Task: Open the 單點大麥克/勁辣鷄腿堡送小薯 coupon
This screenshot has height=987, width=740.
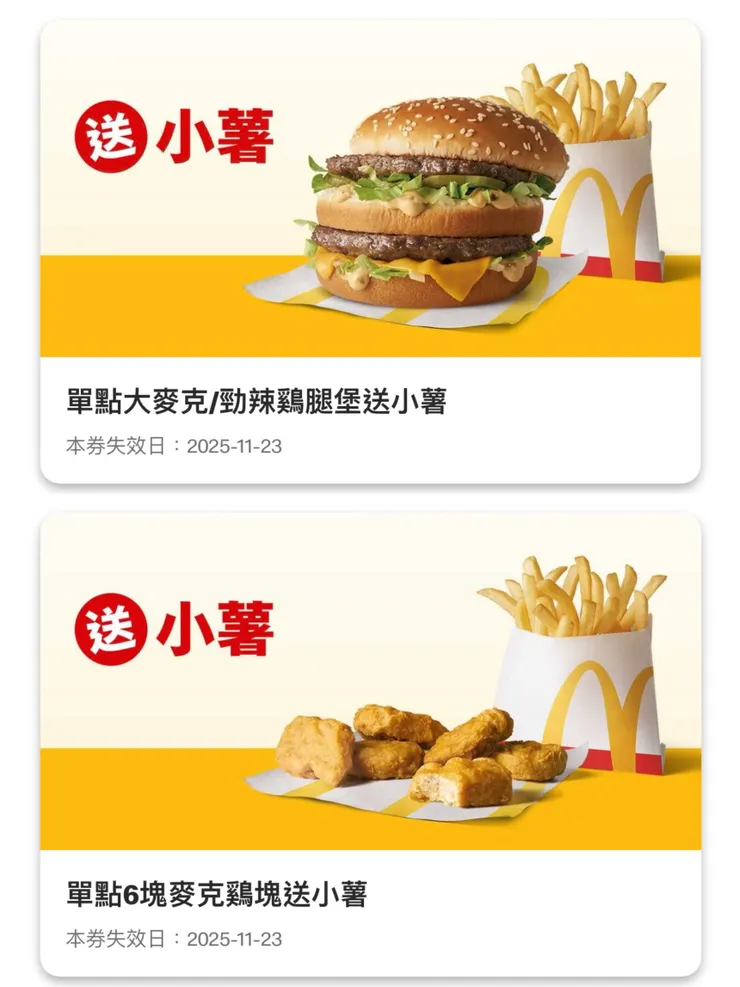Action: (370, 252)
